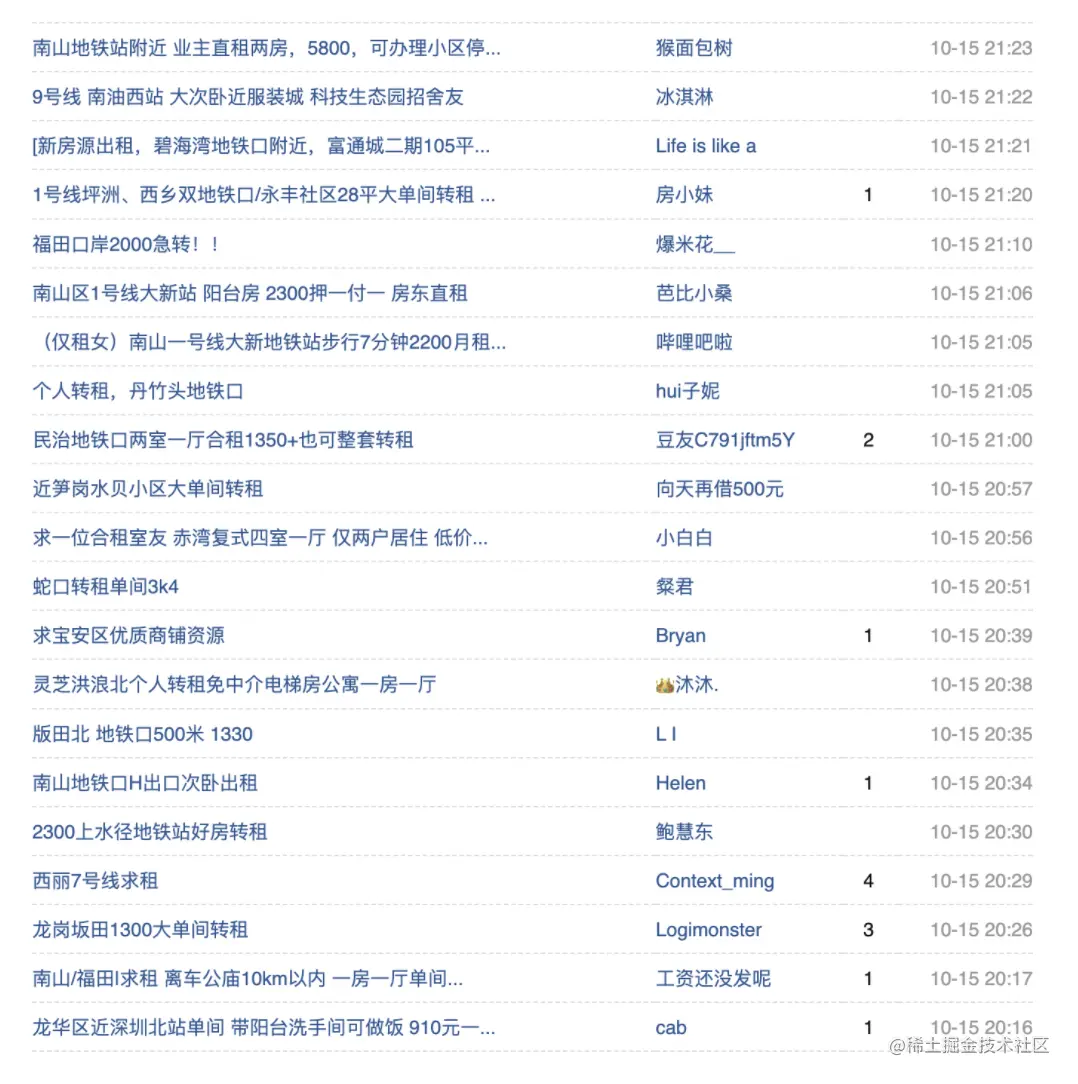Visit 向天再借500元's profile
This screenshot has width=1078, height=1084.
719,489
